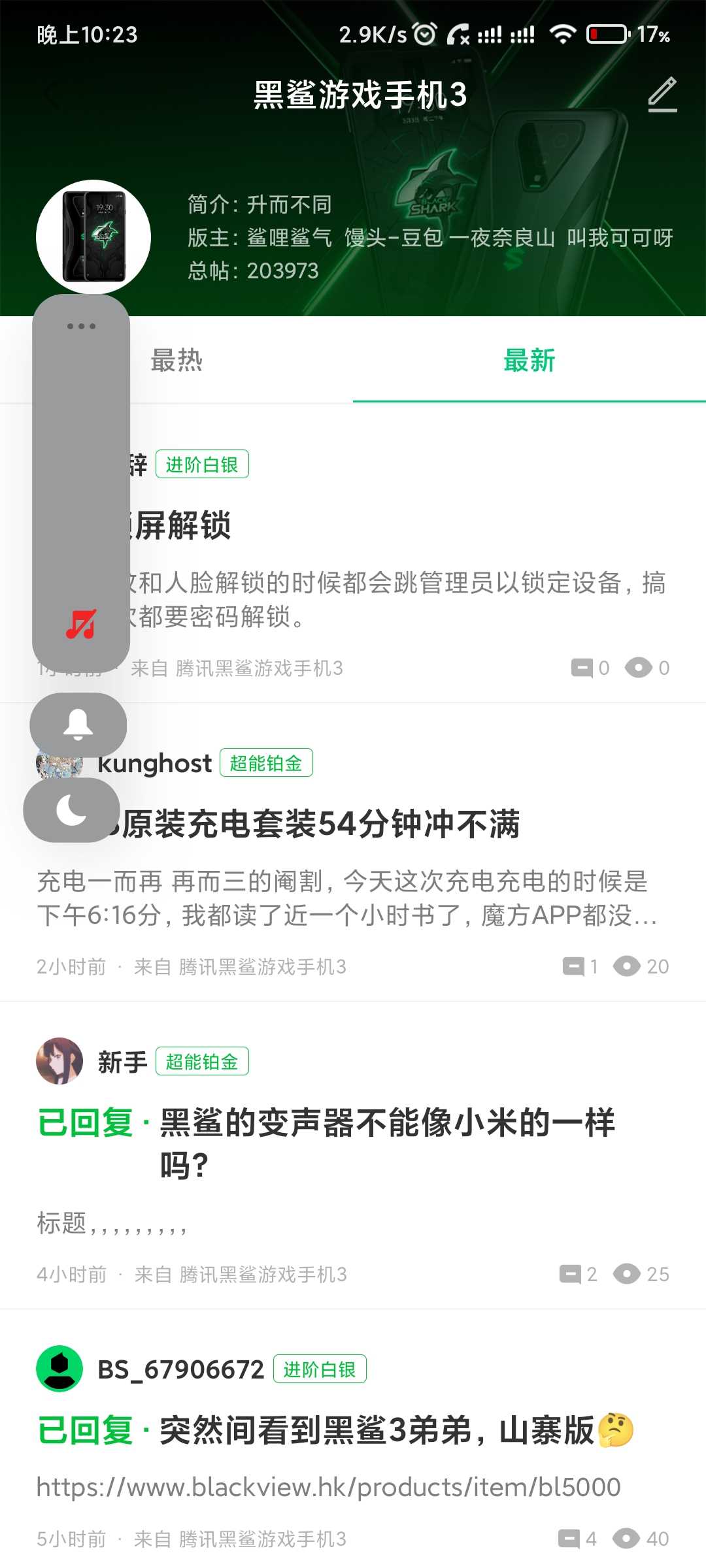Viewport: 706px width, 1568px height.
Task: Open the 黑鲨游戏手机3 forum avatar image
Action: click(93, 237)
